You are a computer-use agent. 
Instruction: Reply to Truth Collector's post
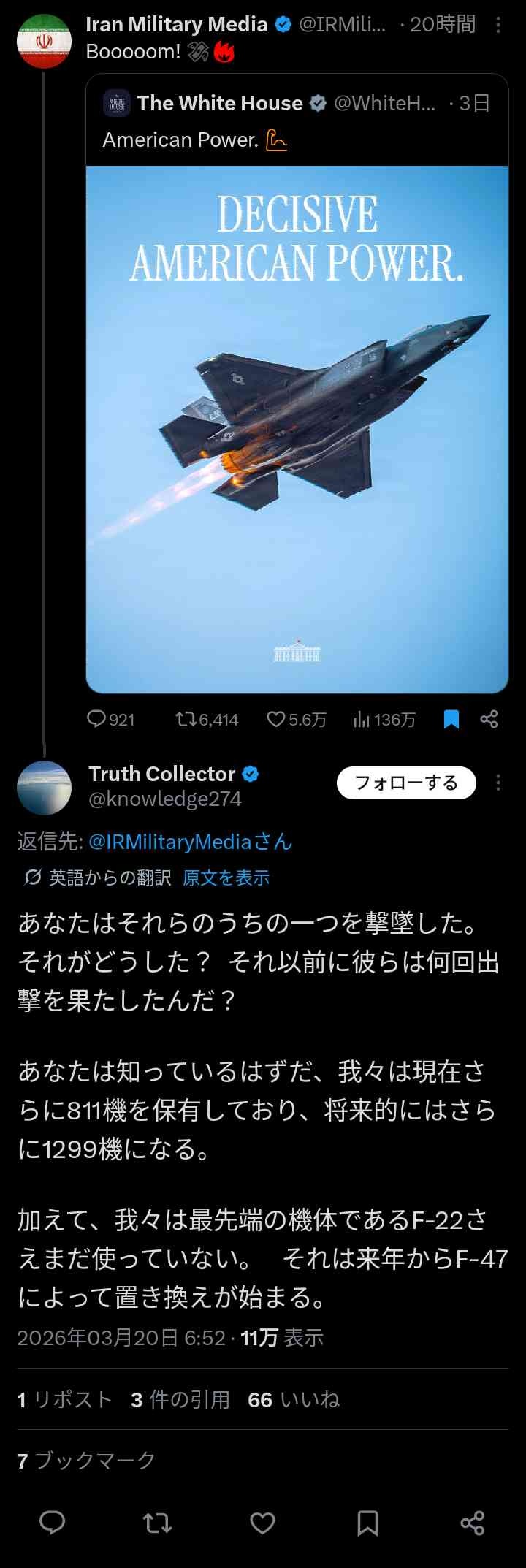pos(52,1523)
